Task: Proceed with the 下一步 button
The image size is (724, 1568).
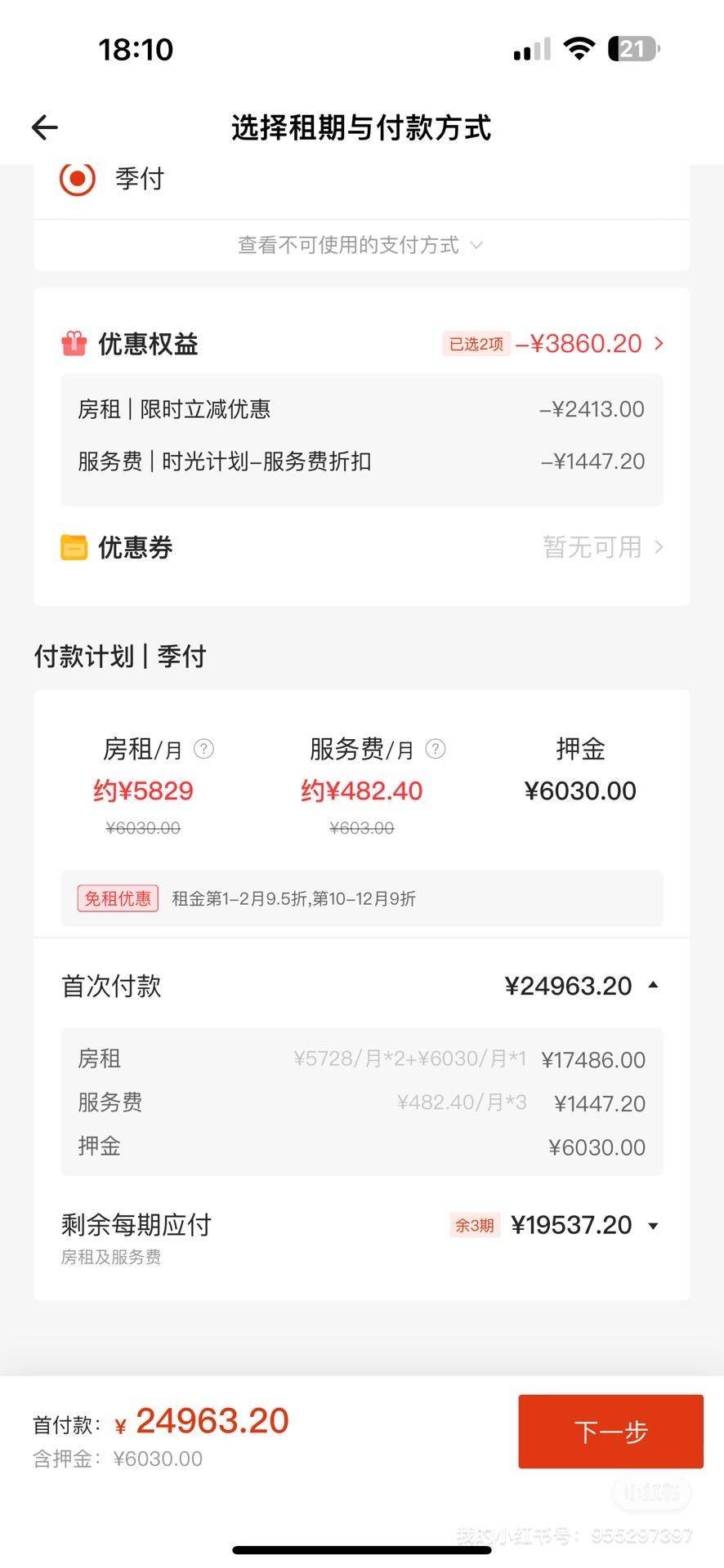Action: [x=610, y=1432]
